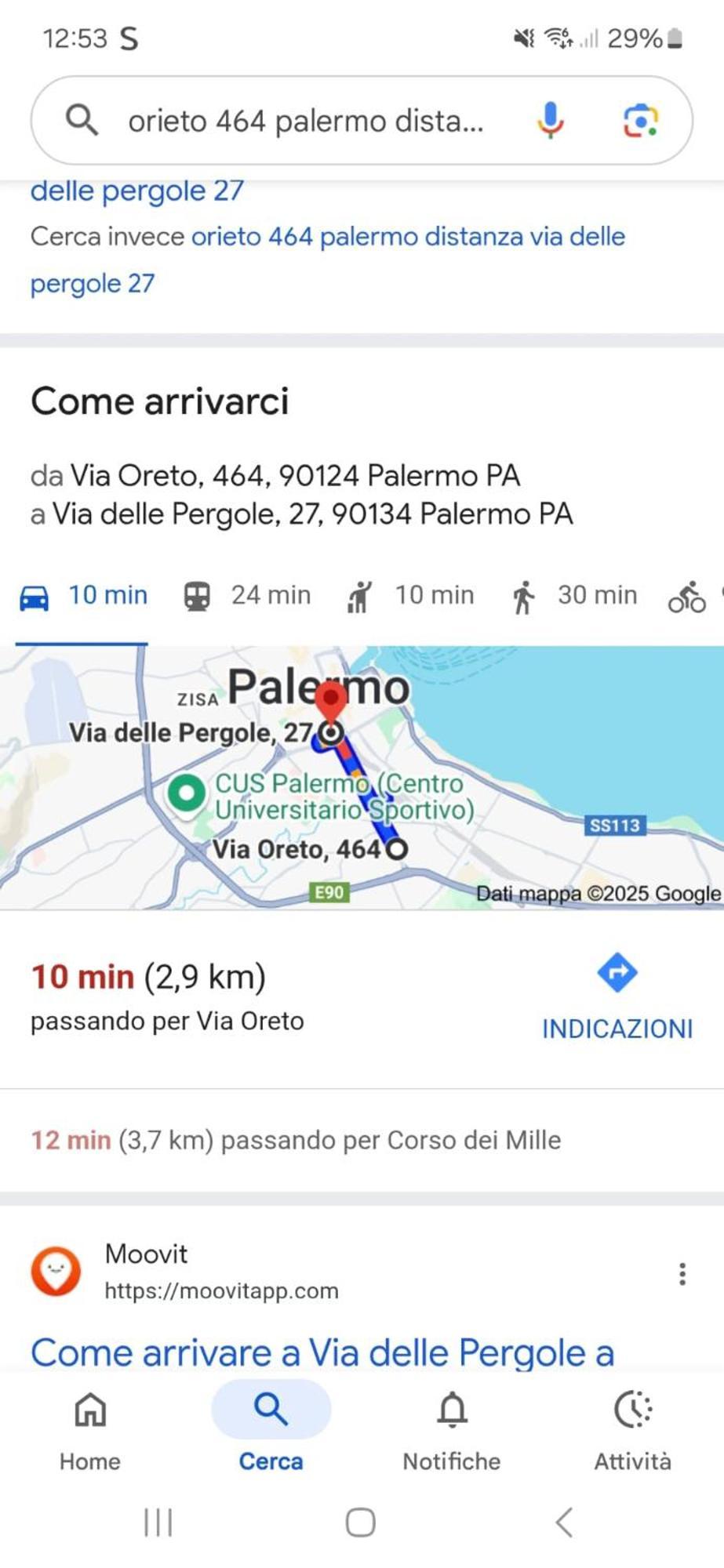Open recent apps from the navigation bar

click(158, 1523)
